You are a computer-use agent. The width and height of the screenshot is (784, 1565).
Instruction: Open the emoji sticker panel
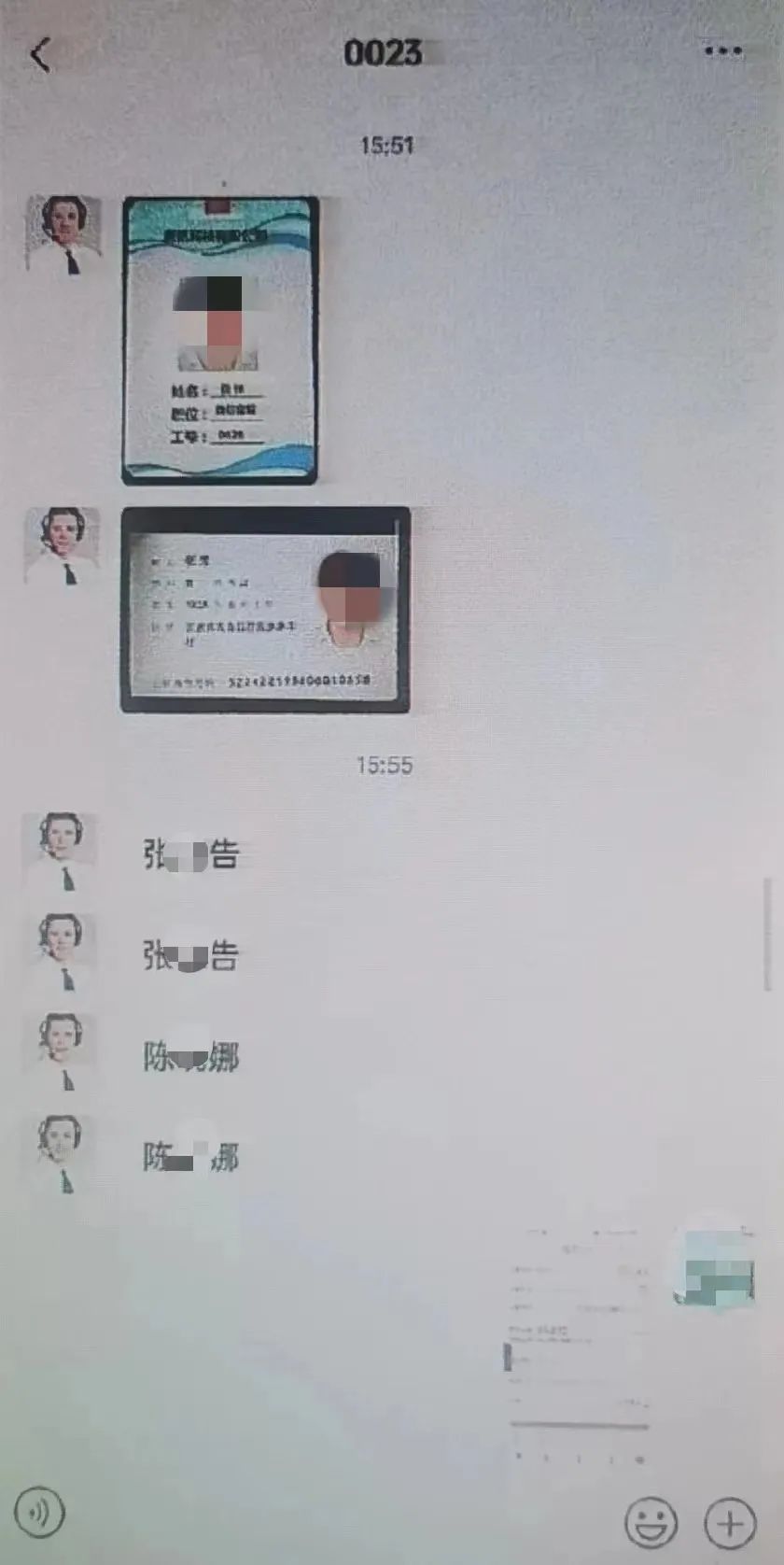651,1523
